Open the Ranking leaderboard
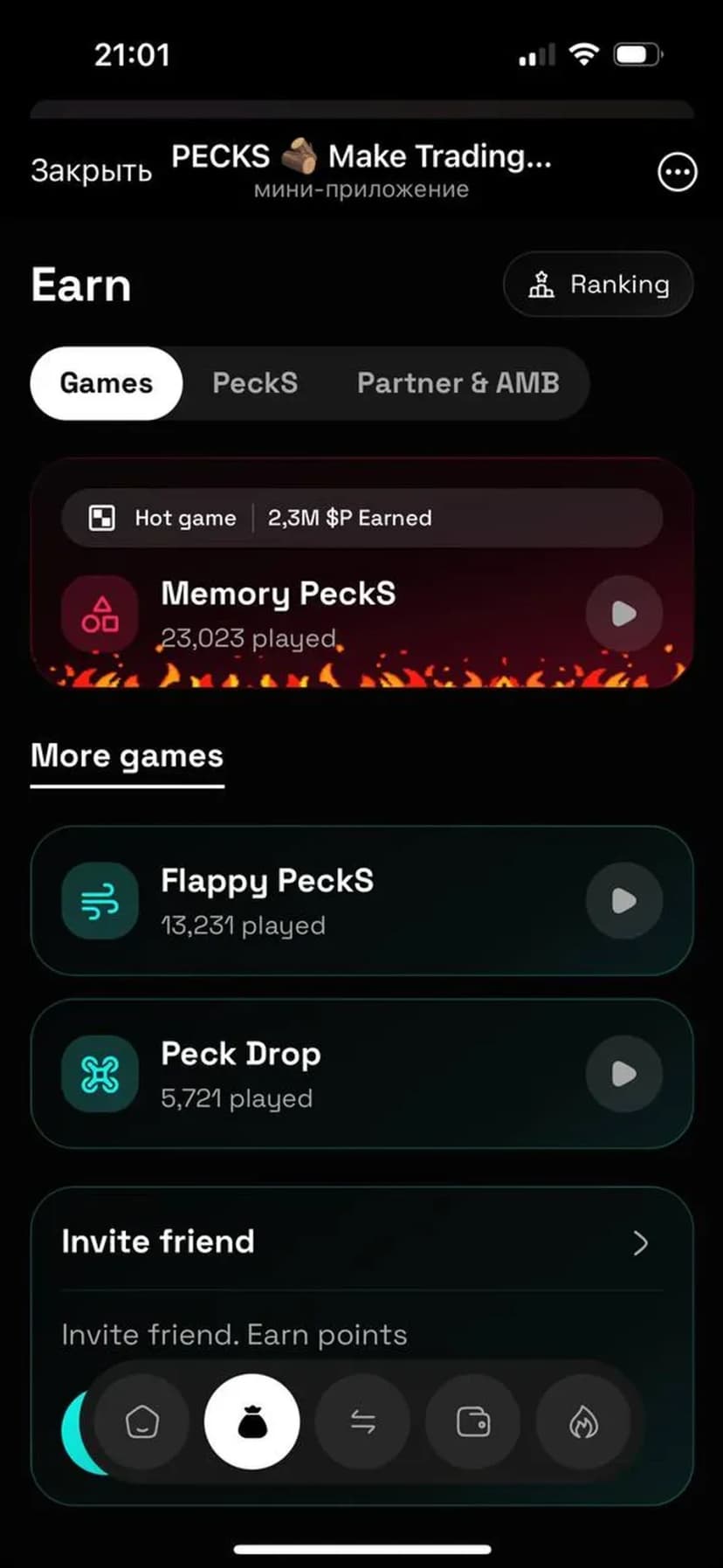 598,285
